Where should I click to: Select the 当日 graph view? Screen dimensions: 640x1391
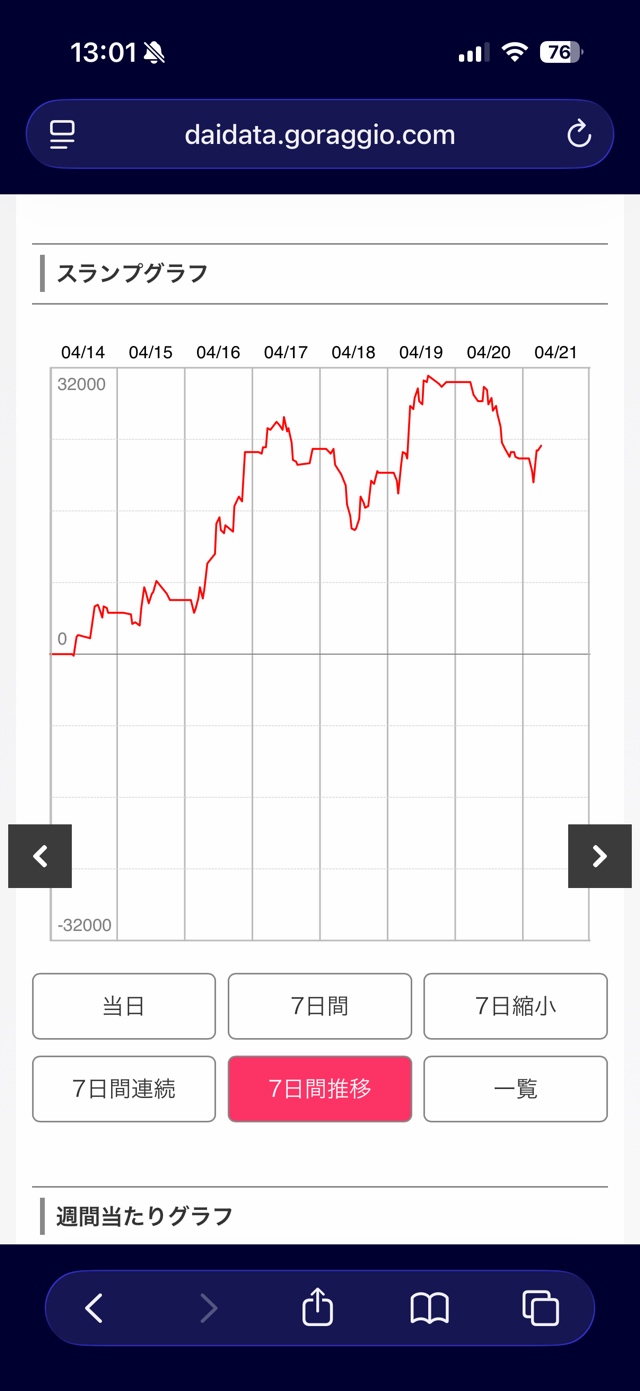pos(124,1006)
